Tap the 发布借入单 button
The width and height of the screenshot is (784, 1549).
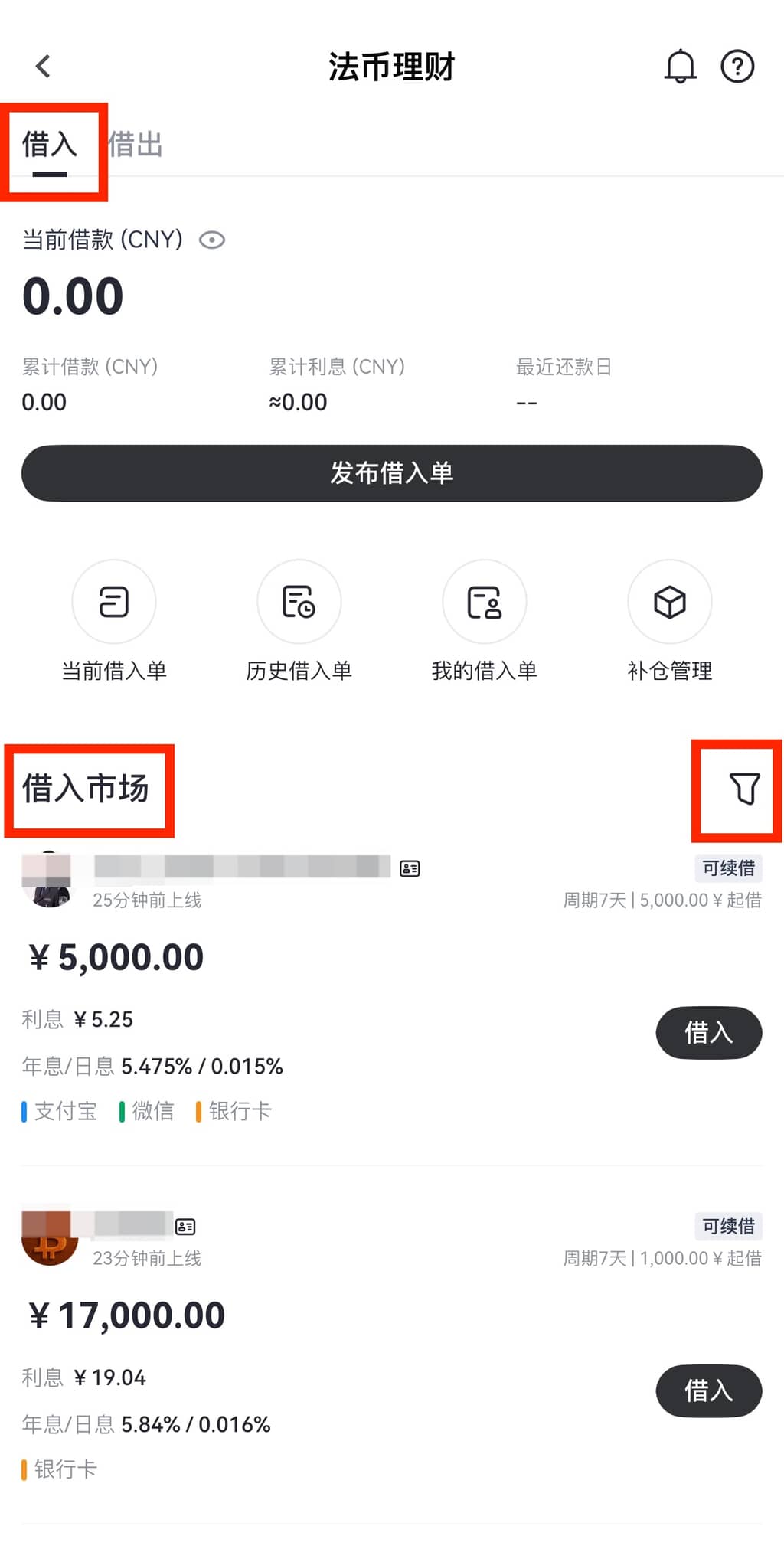coord(391,473)
